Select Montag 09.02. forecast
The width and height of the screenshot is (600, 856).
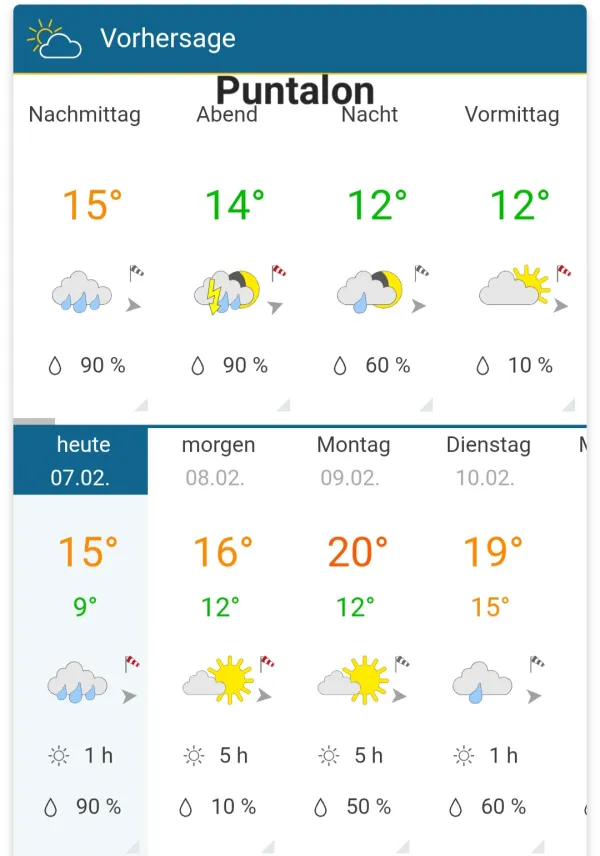[x=352, y=460]
